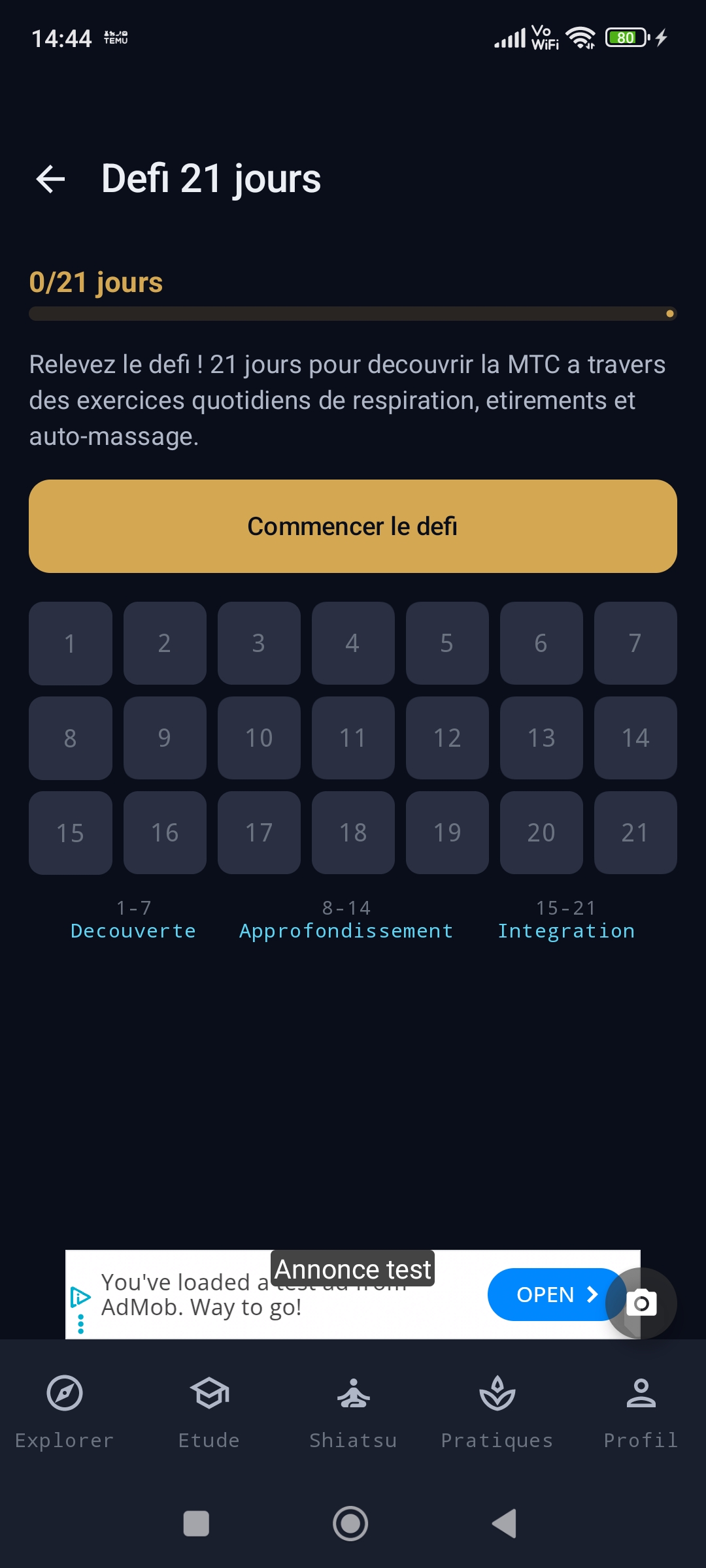706x1568 pixels.
Task: Tap the system home button
Action: [351, 1524]
